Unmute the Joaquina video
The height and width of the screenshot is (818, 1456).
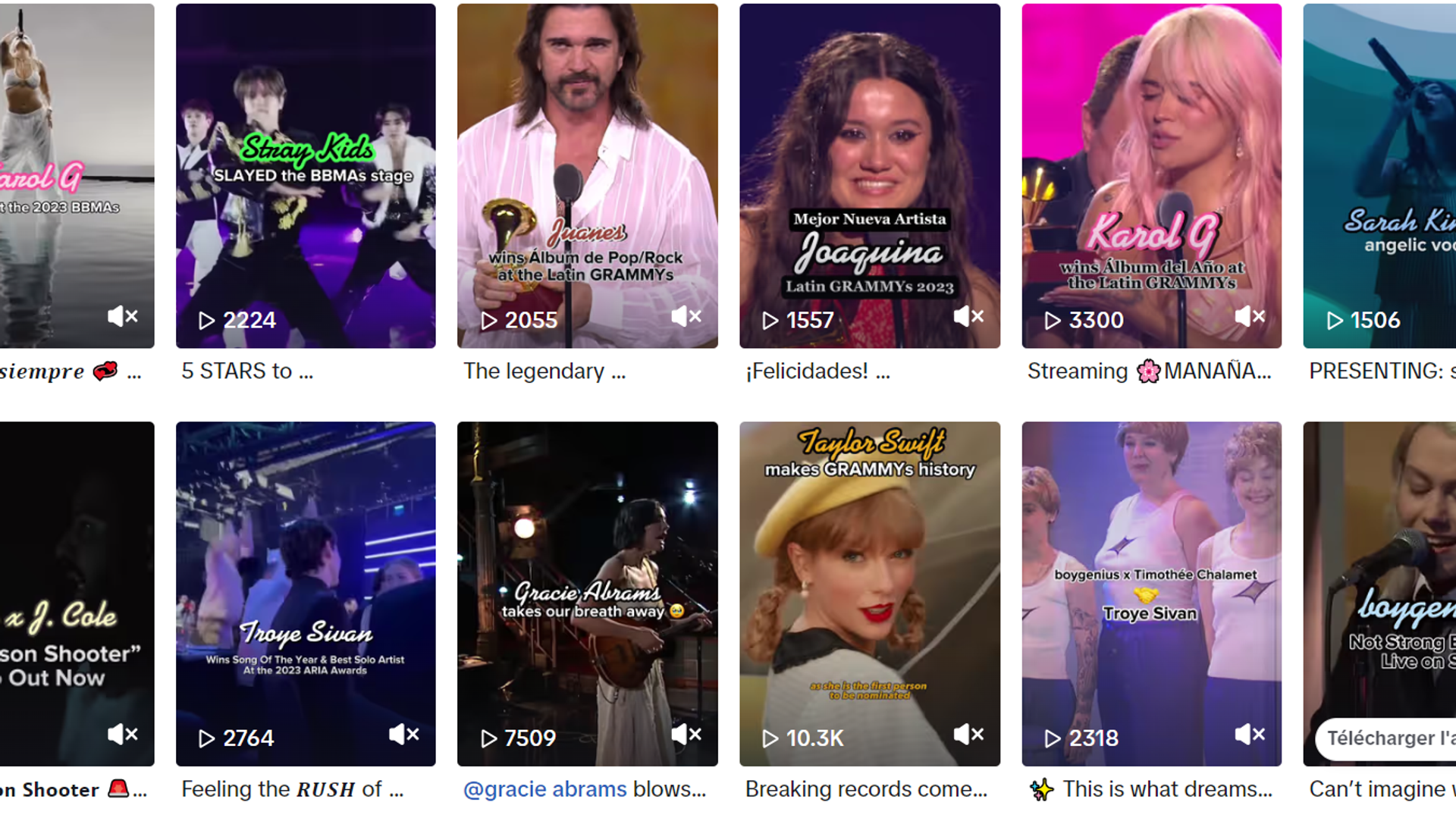[x=968, y=316]
